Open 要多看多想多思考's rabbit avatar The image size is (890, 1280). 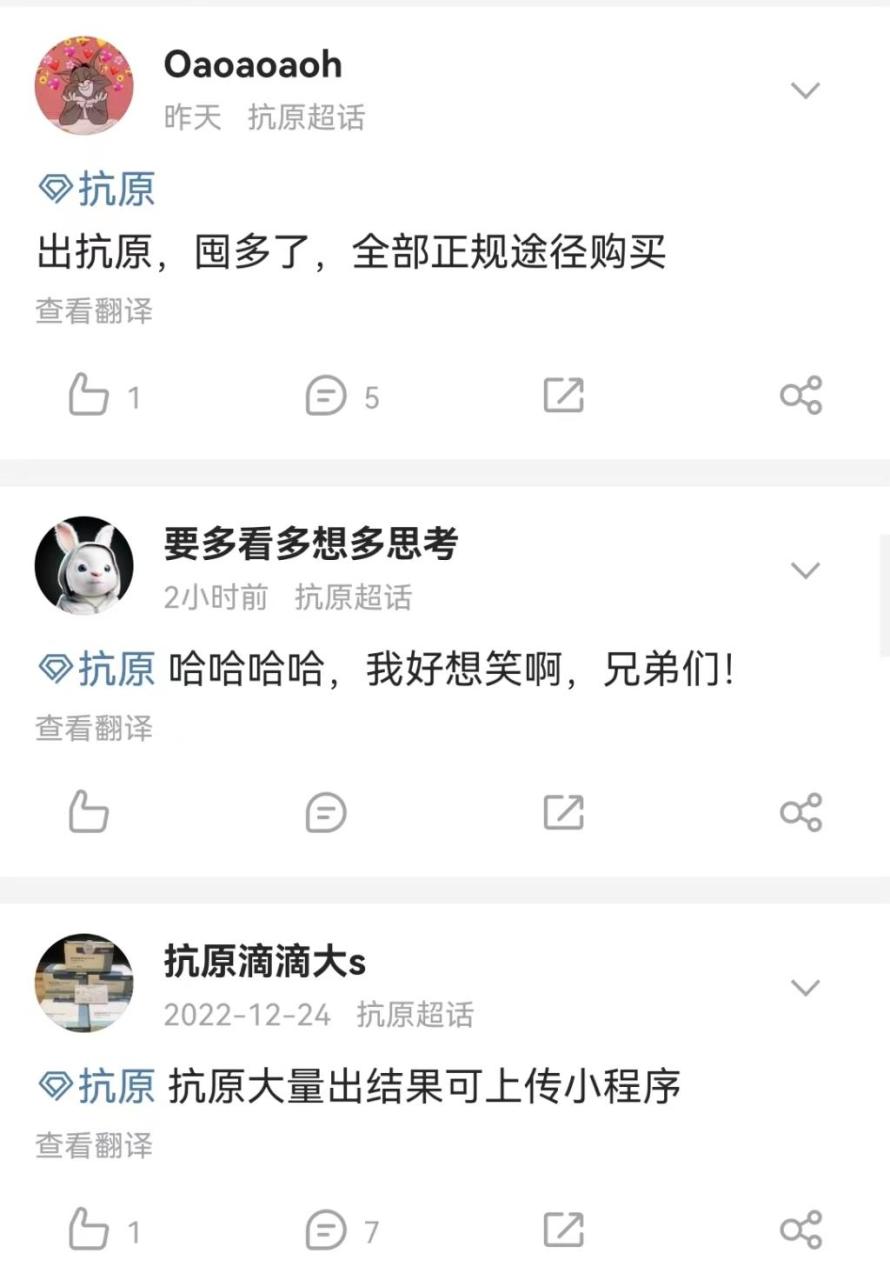[84, 565]
